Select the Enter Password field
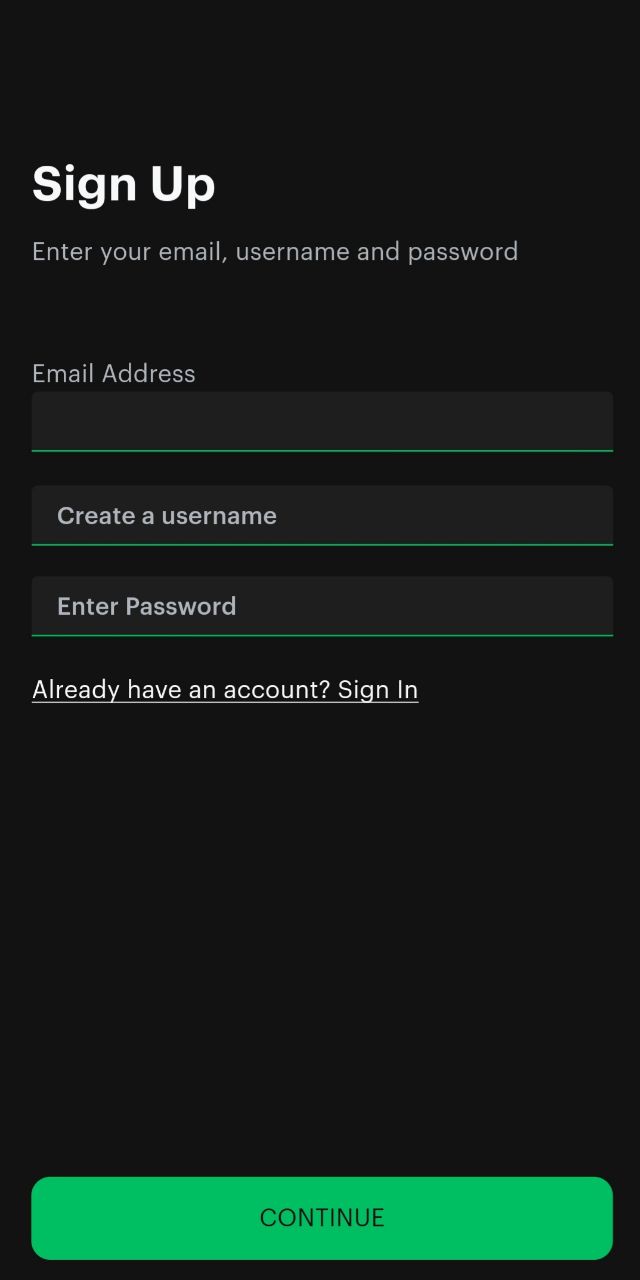This screenshot has height=1280, width=640. (322, 606)
